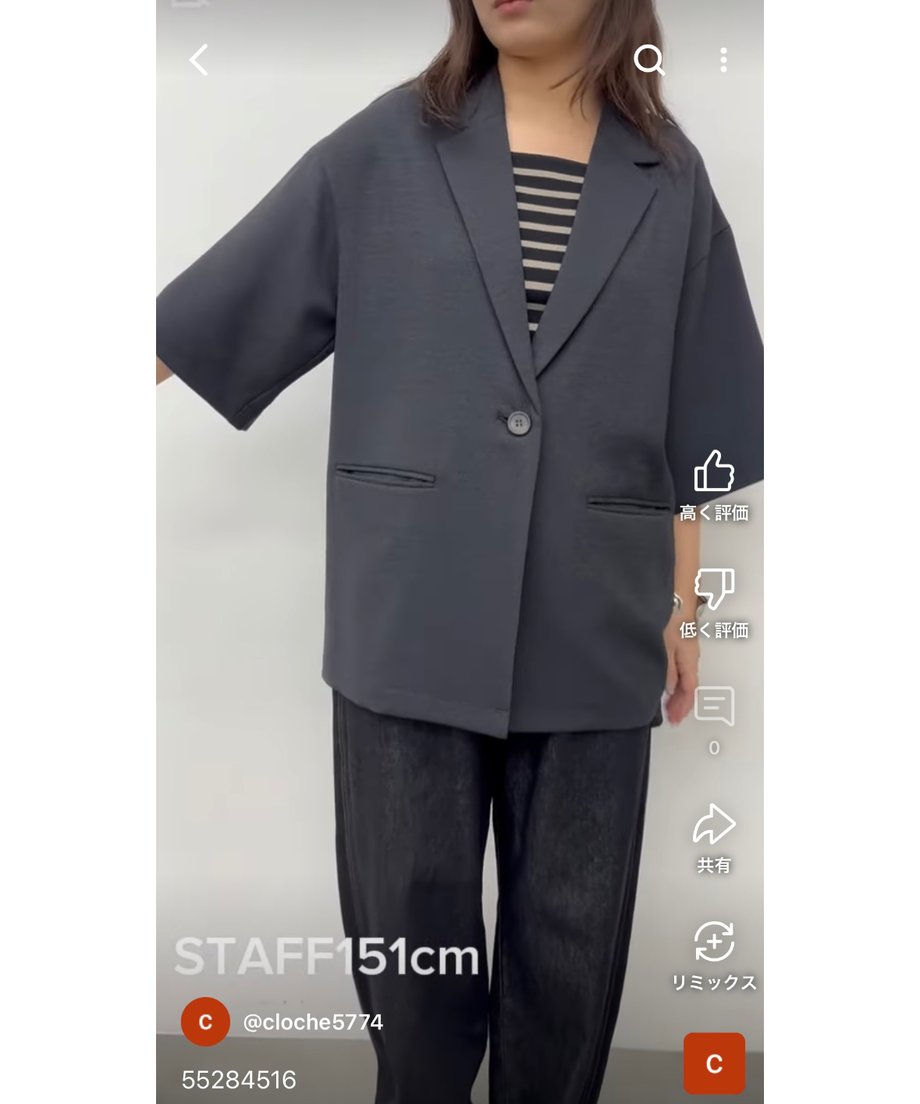Image resolution: width=920 pixels, height=1104 pixels.
Task: Tap the orange sound thumbnail
Action: [714, 1063]
